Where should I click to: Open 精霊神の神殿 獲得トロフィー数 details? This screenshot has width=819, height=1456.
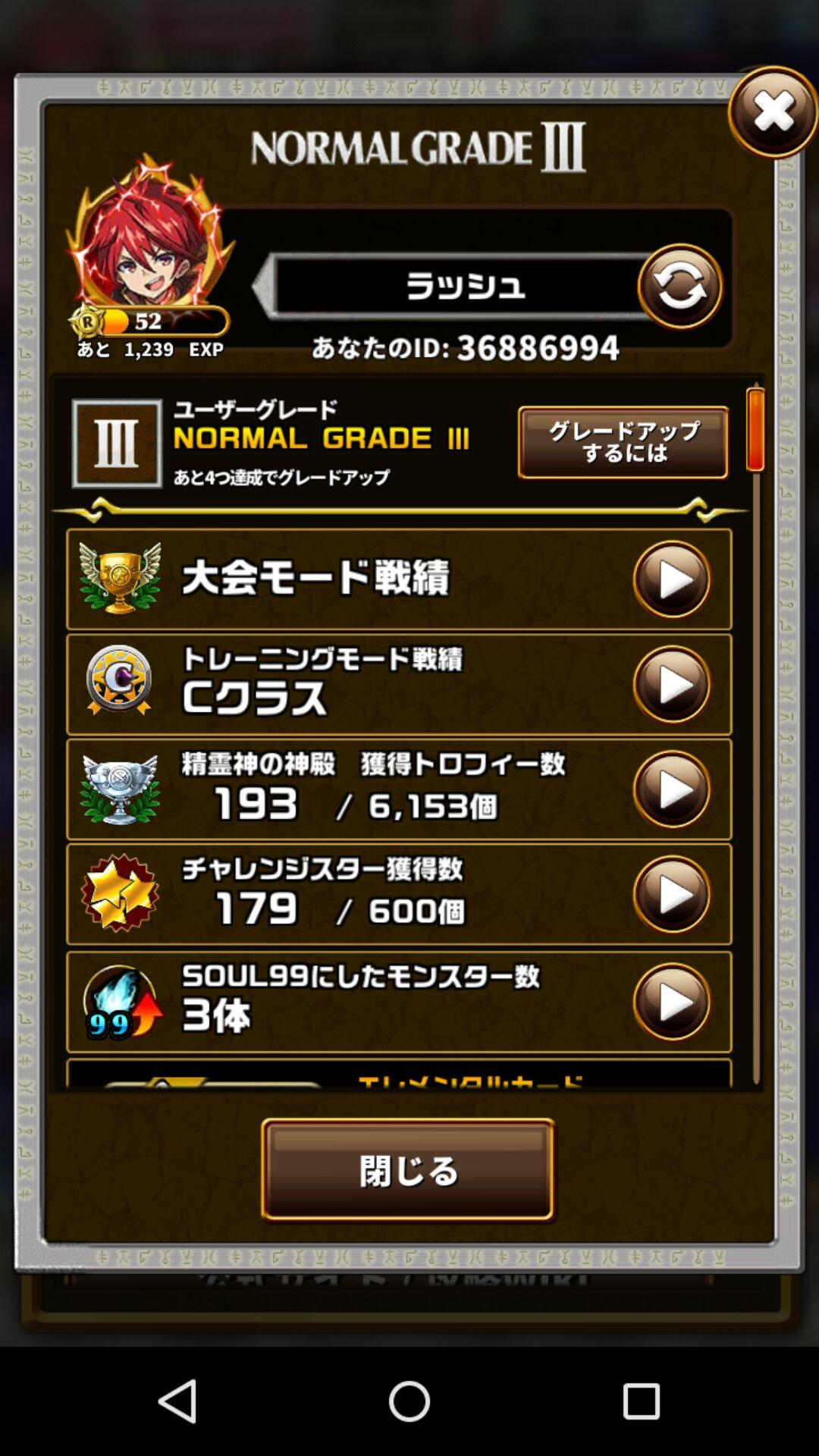point(672,789)
